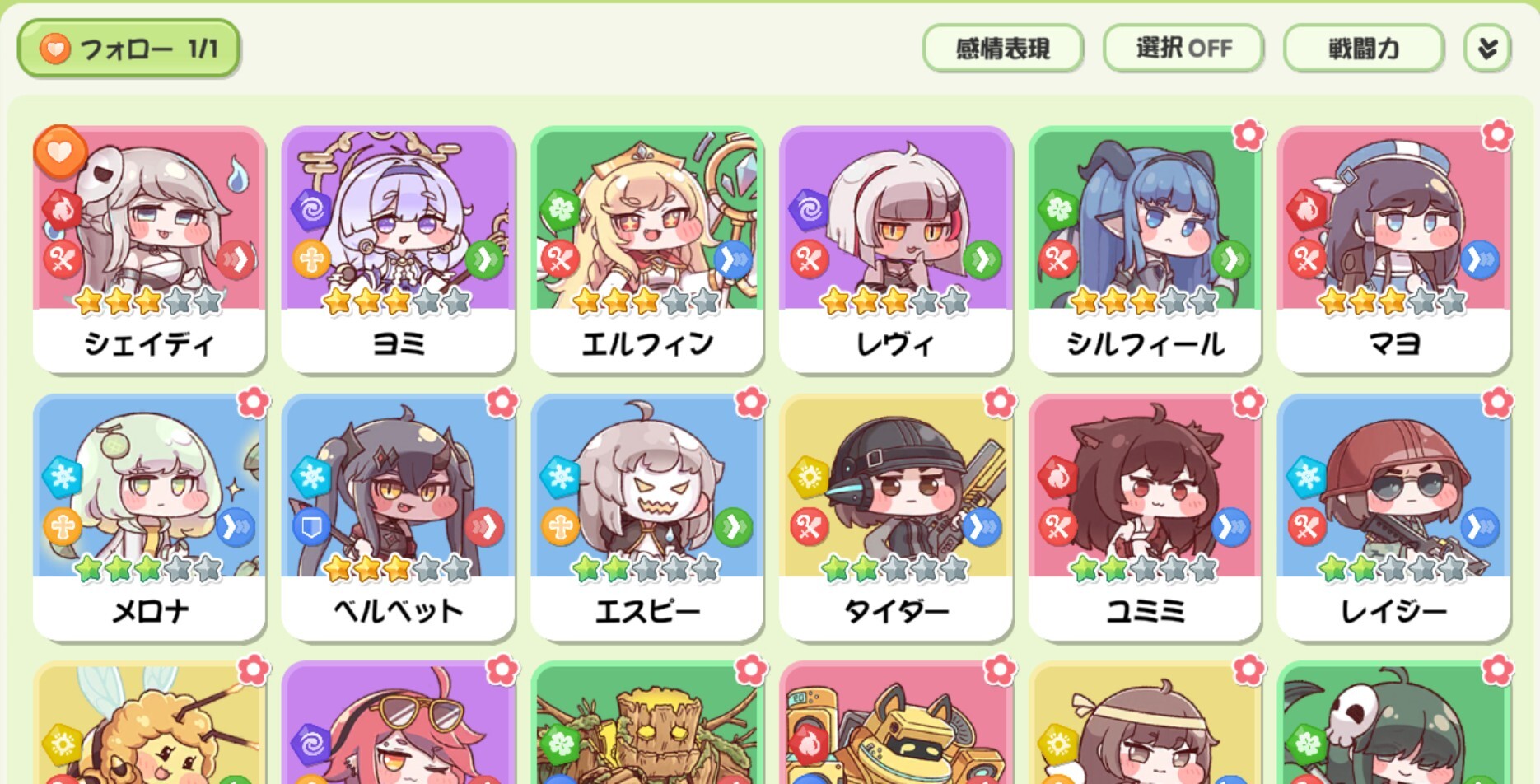The width and height of the screenshot is (1540, 784).
Task: Open the エスピー character card
Action: point(647,516)
